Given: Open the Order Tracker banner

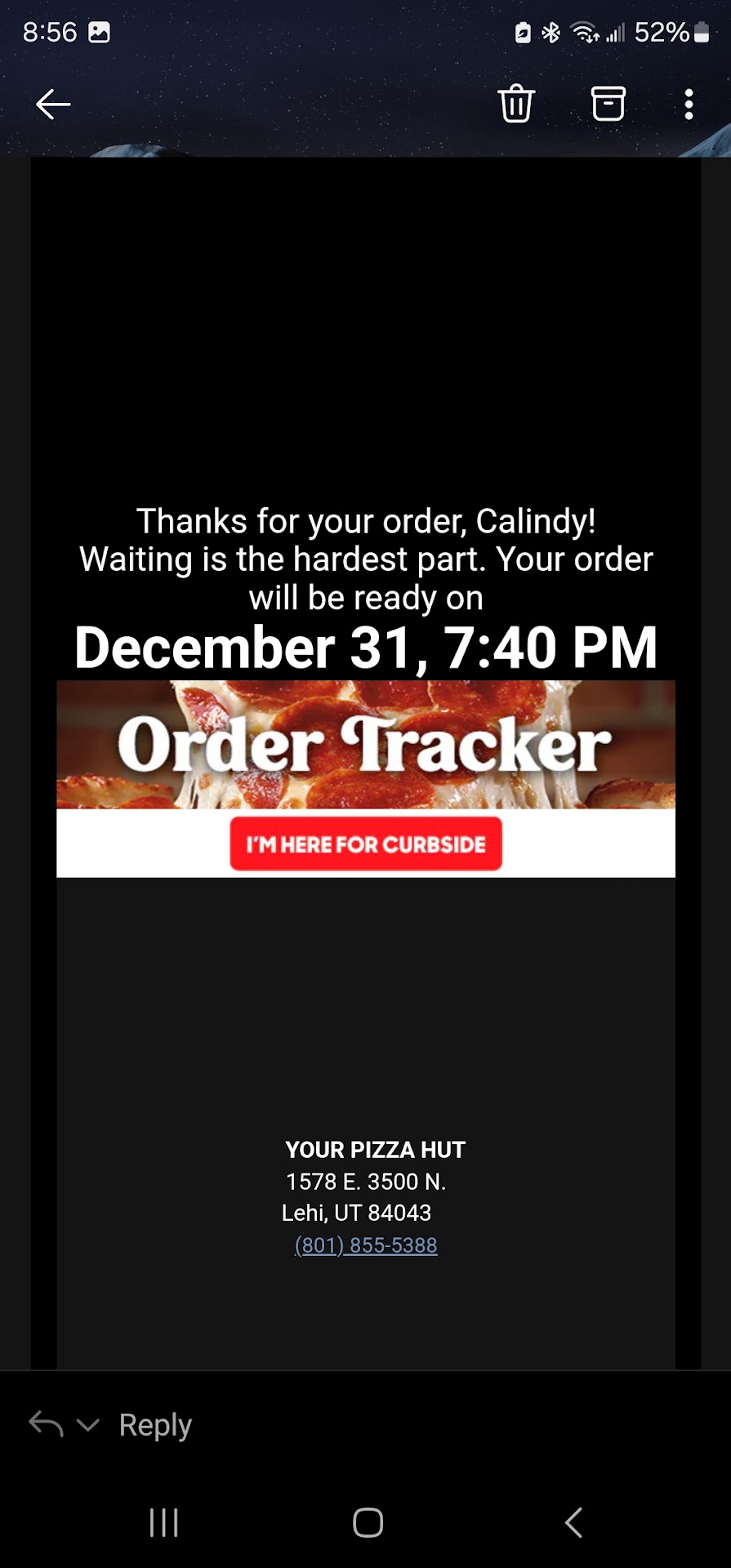Looking at the screenshot, I should tap(366, 745).
